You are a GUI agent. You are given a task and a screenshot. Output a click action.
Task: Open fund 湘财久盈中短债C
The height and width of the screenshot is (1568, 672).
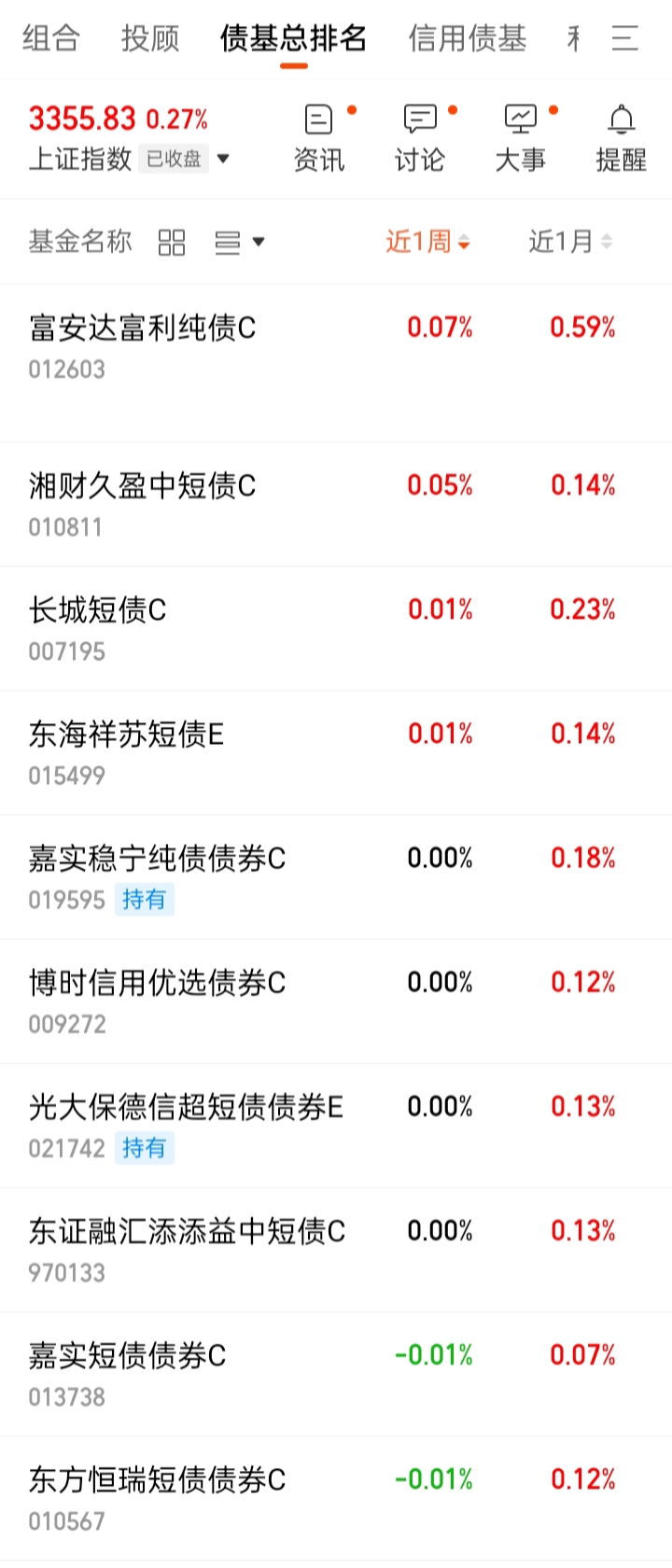pyautogui.click(x=336, y=504)
